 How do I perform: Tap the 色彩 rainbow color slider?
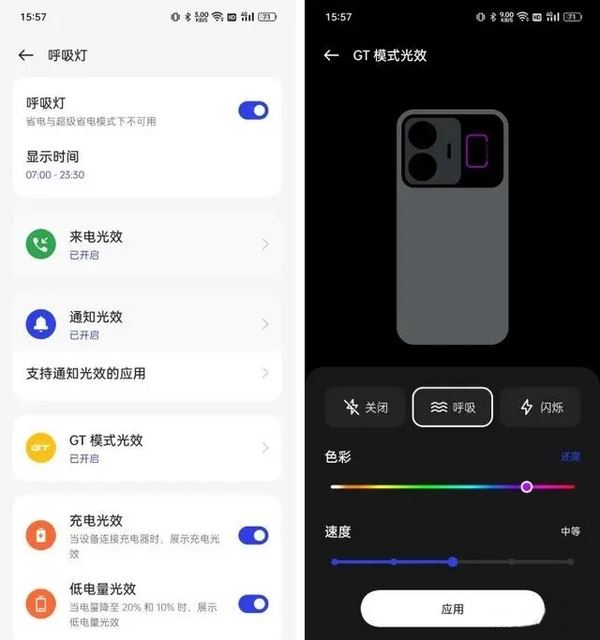coord(452,487)
